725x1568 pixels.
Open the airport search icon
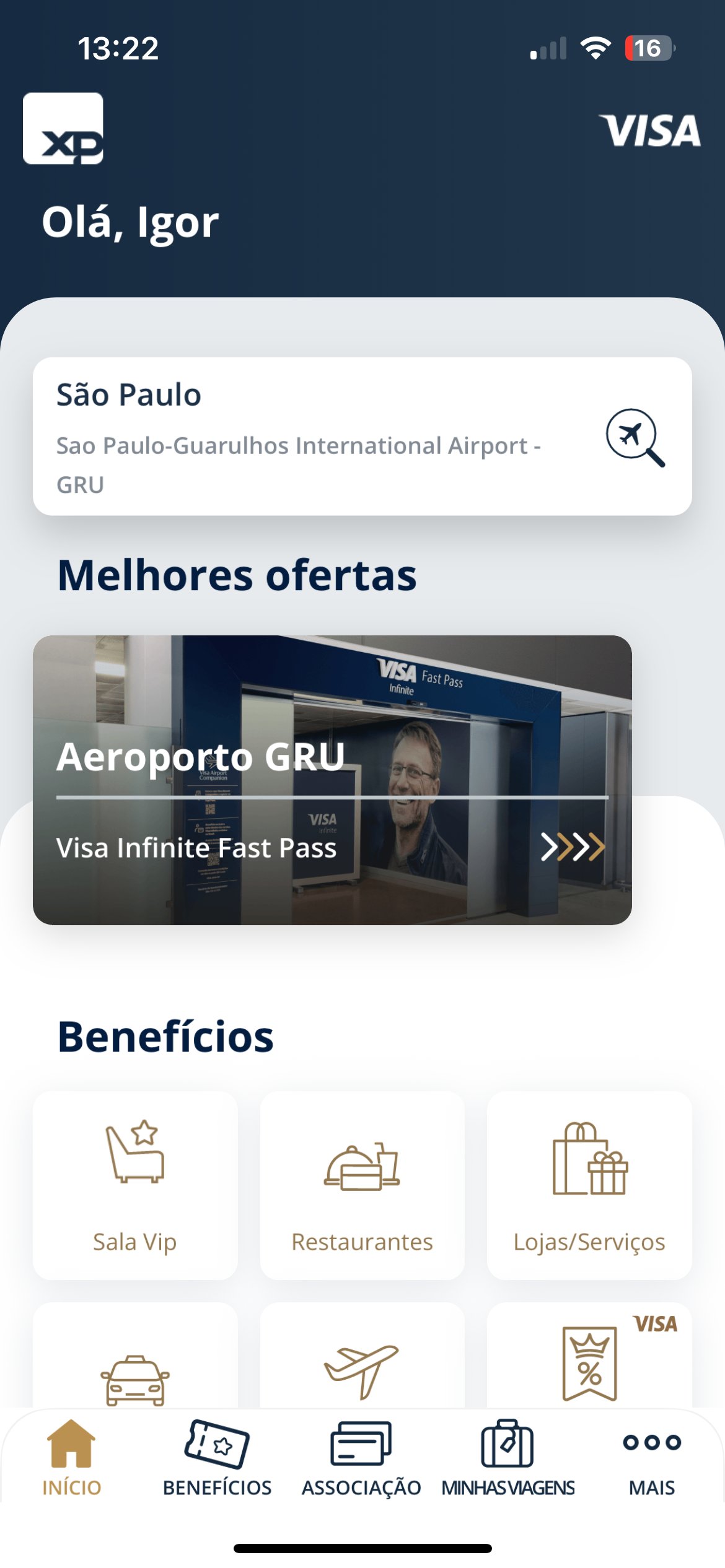pyautogui.click(x=635, y=437)
